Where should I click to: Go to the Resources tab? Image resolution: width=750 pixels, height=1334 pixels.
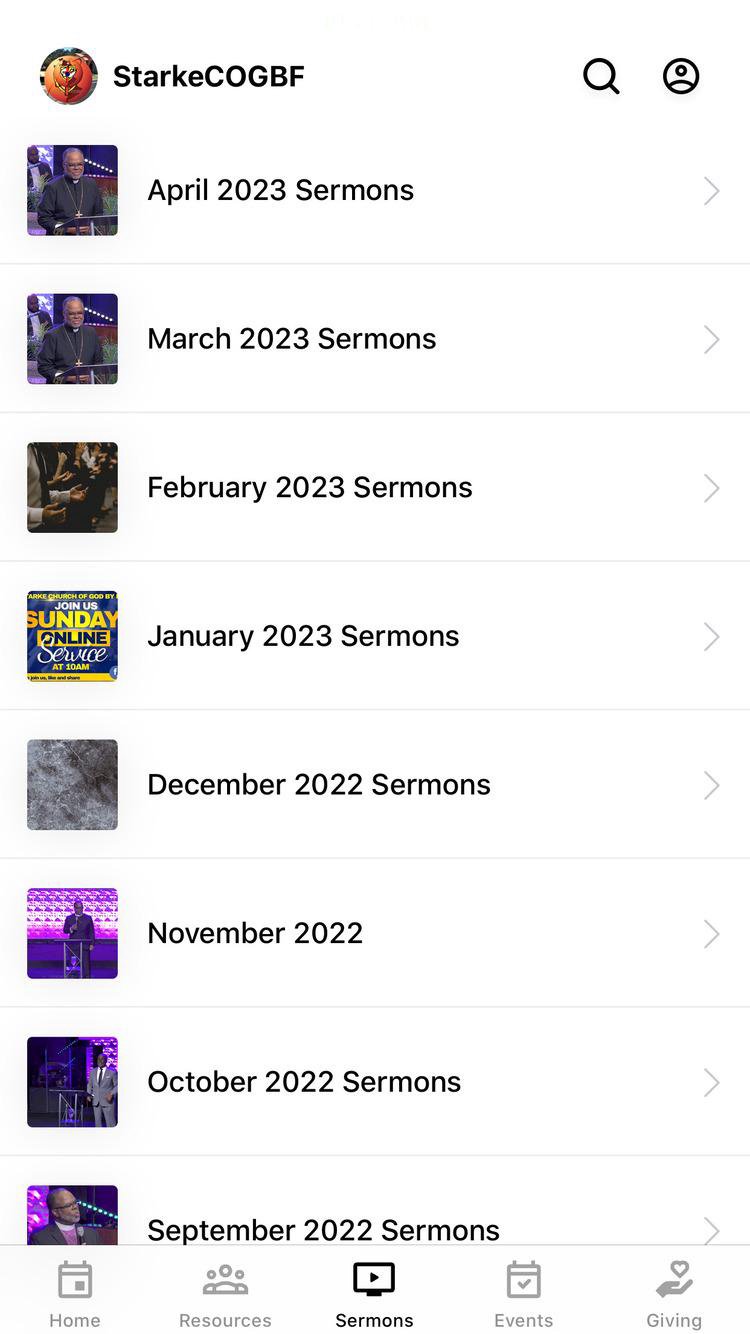click(225, 1294)
